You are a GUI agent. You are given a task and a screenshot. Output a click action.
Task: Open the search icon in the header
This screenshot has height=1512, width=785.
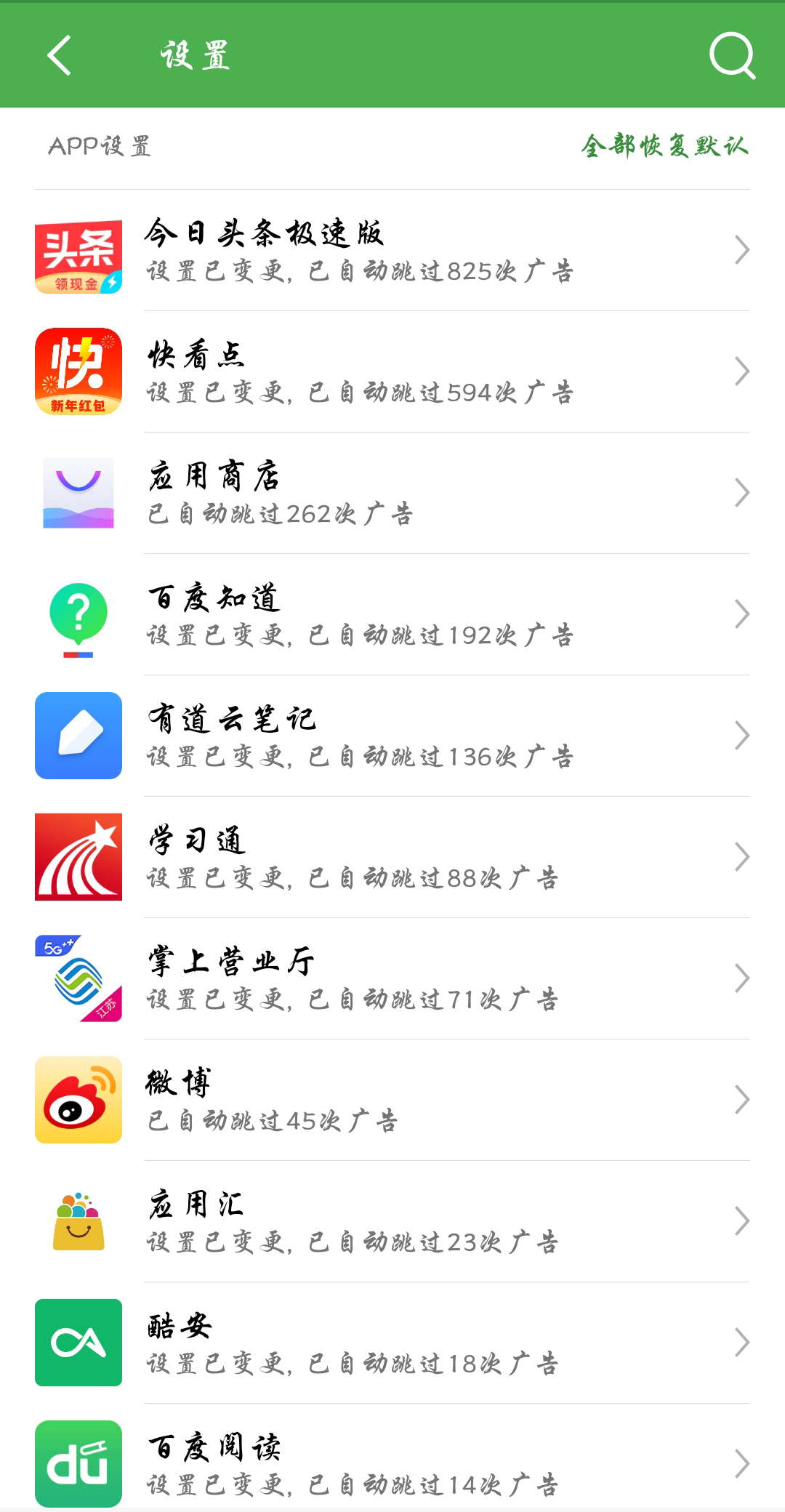732,55
